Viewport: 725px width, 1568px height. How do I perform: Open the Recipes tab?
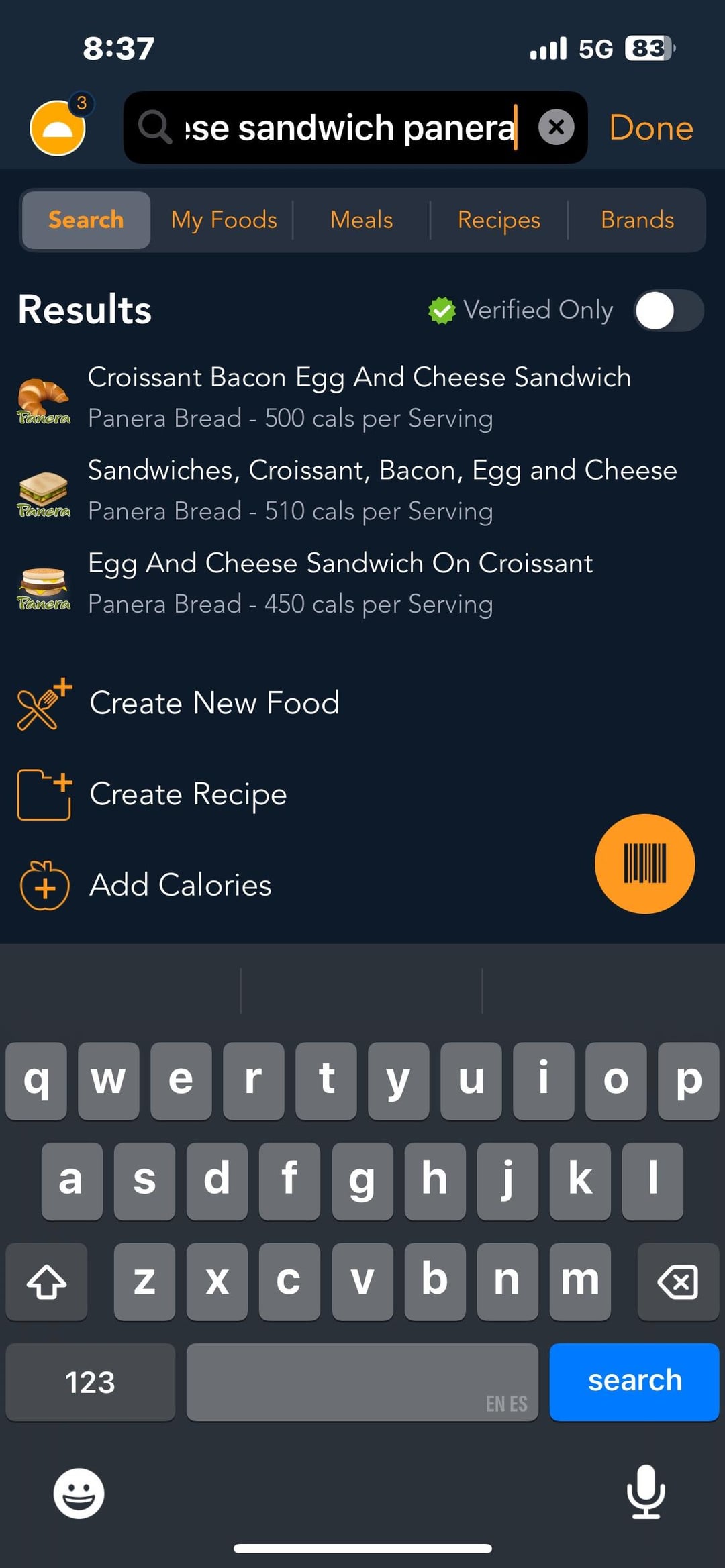499,220
